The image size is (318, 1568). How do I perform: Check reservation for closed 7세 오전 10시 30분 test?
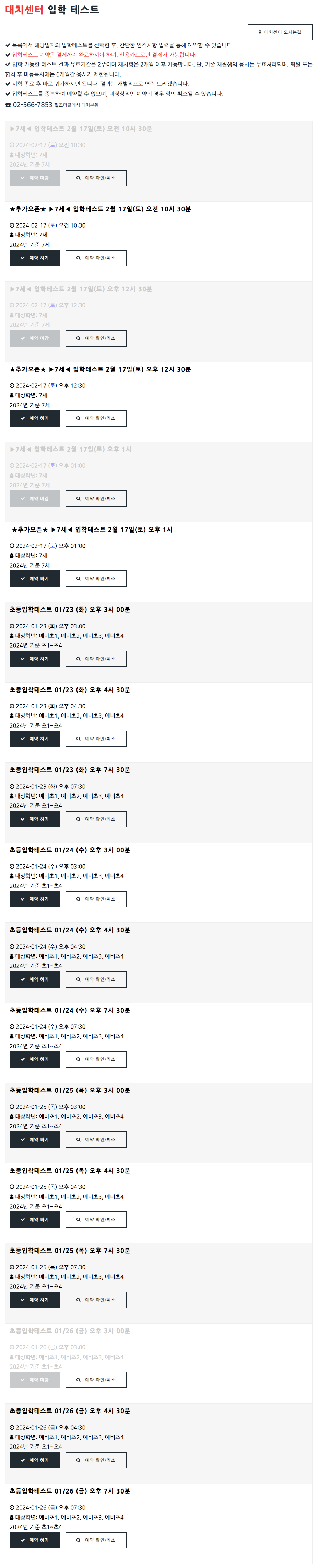click(x=96, y=178)
